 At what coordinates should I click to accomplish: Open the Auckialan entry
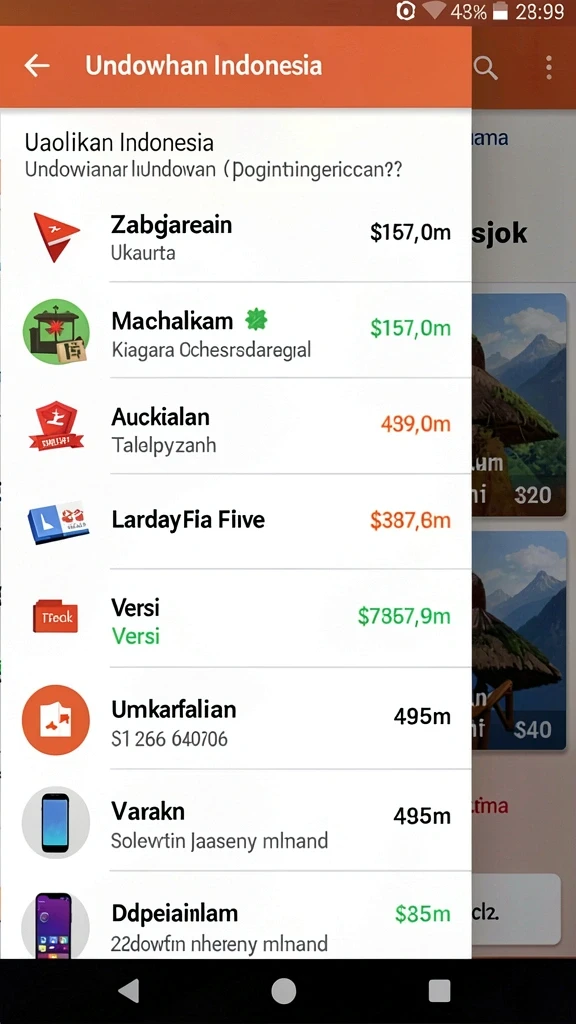tap(236, 426)
